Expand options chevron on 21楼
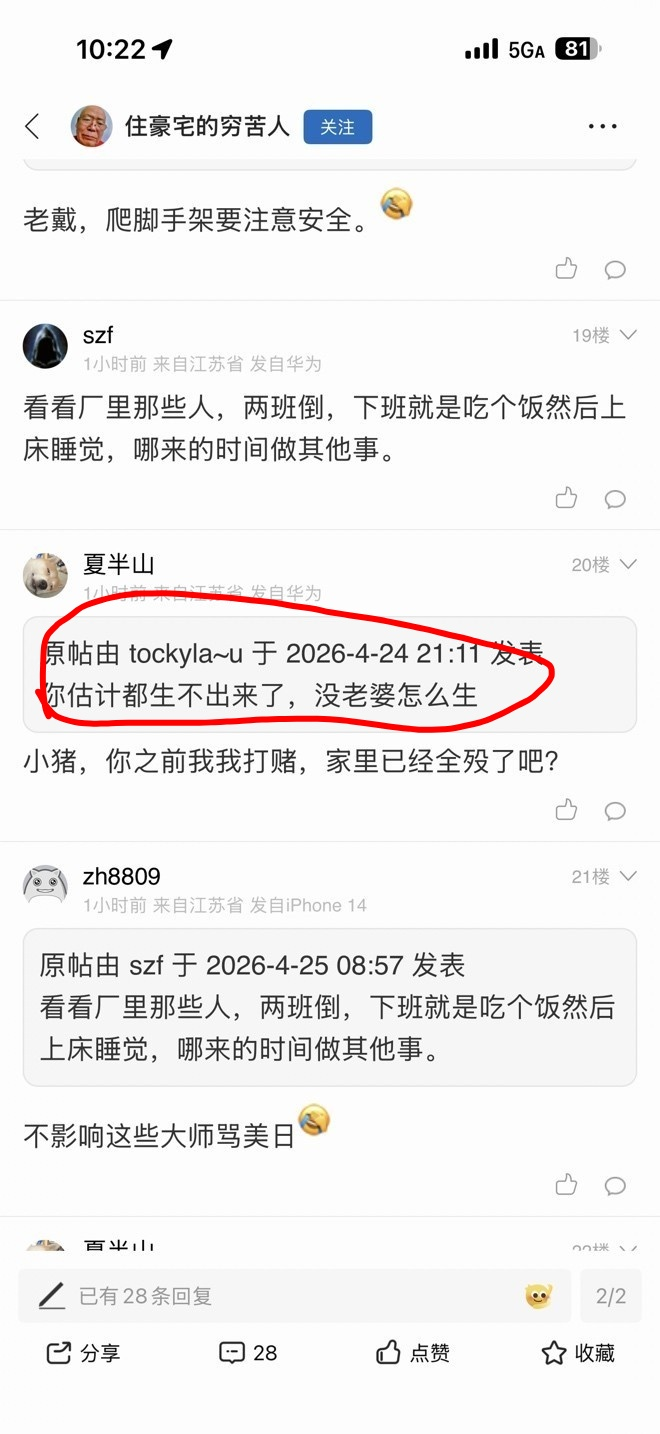 coord(628,876)
